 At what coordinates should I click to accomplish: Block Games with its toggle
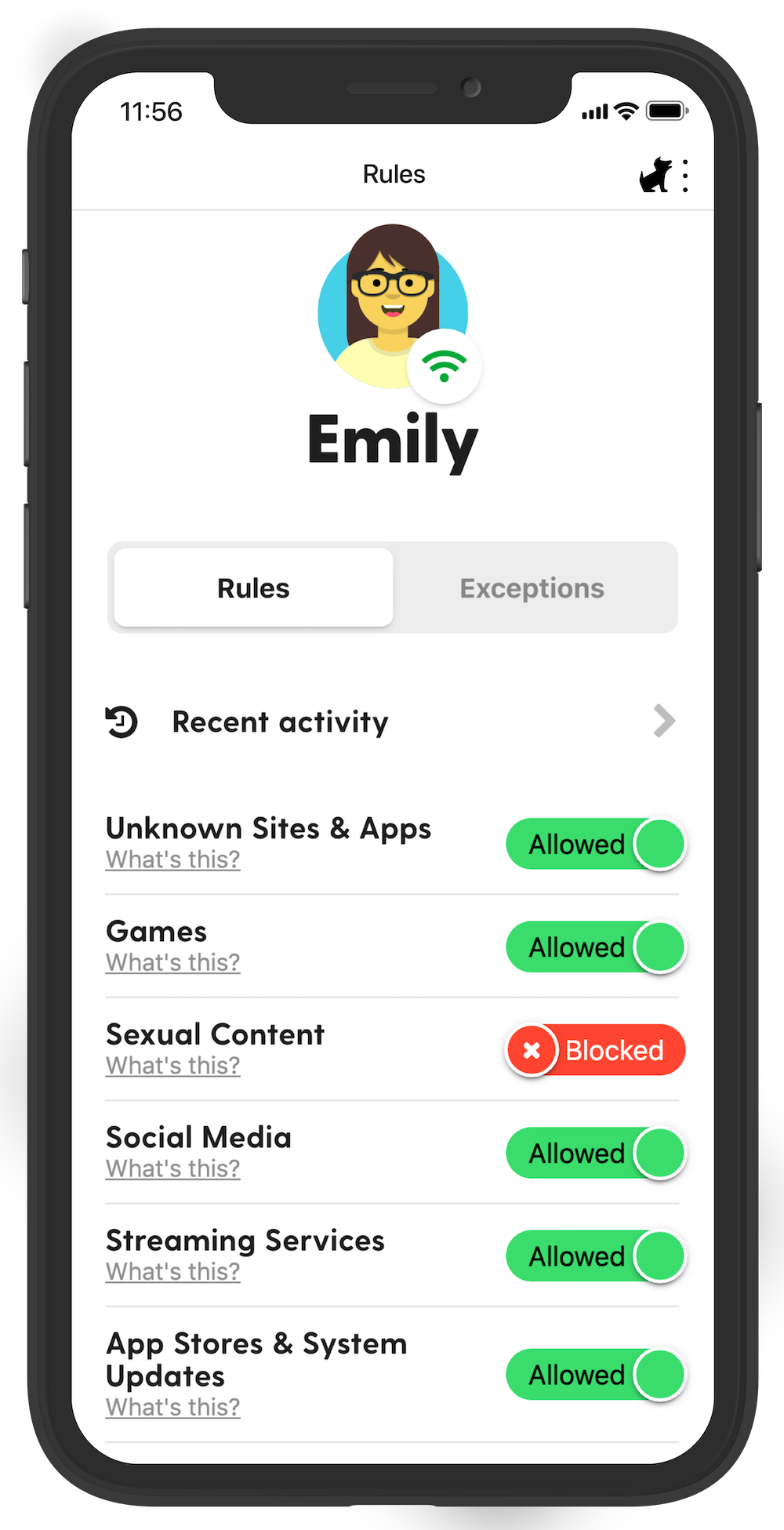coord(597,947)
